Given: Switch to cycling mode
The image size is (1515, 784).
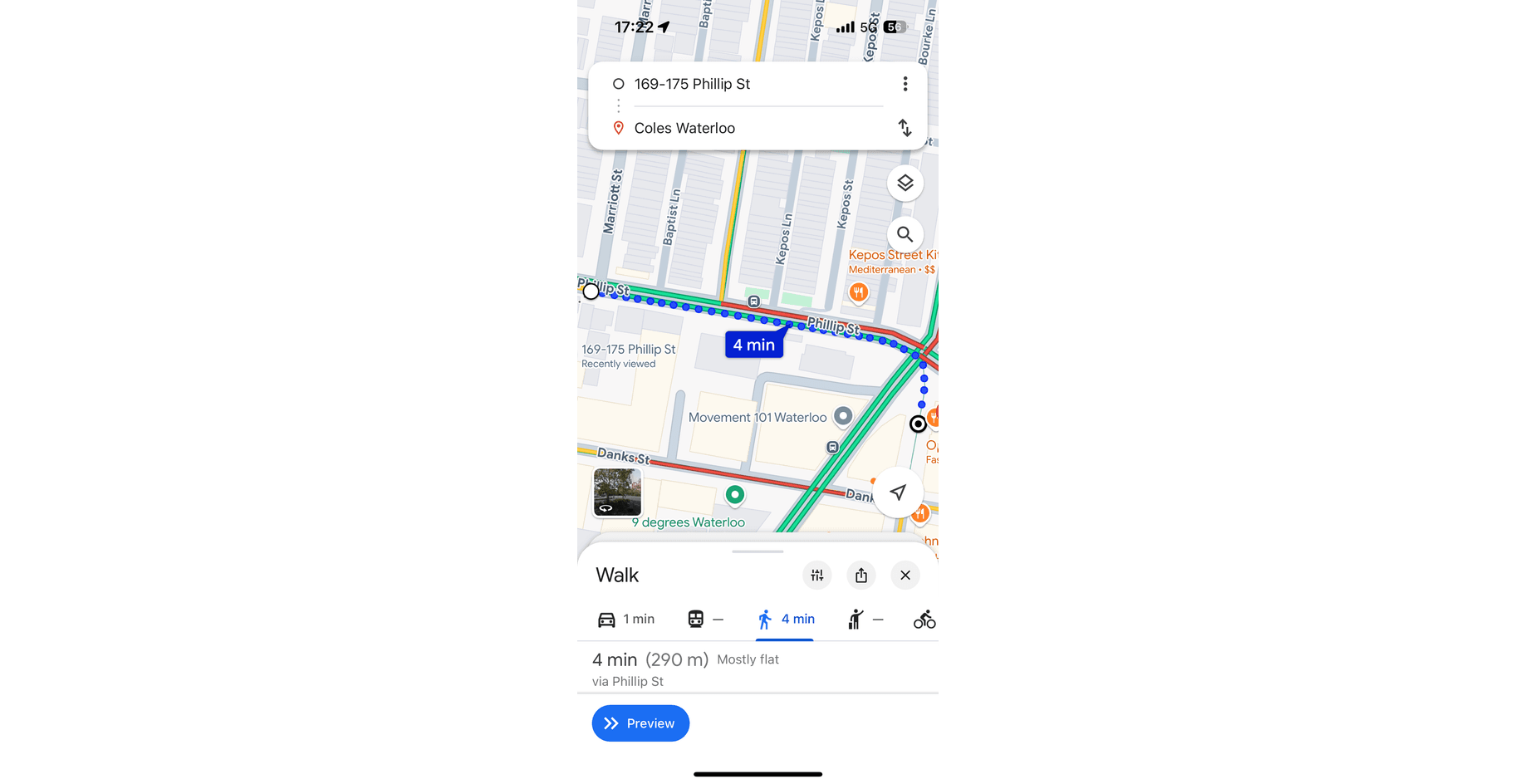Looking at the screenshot, I should coord(924,620).
